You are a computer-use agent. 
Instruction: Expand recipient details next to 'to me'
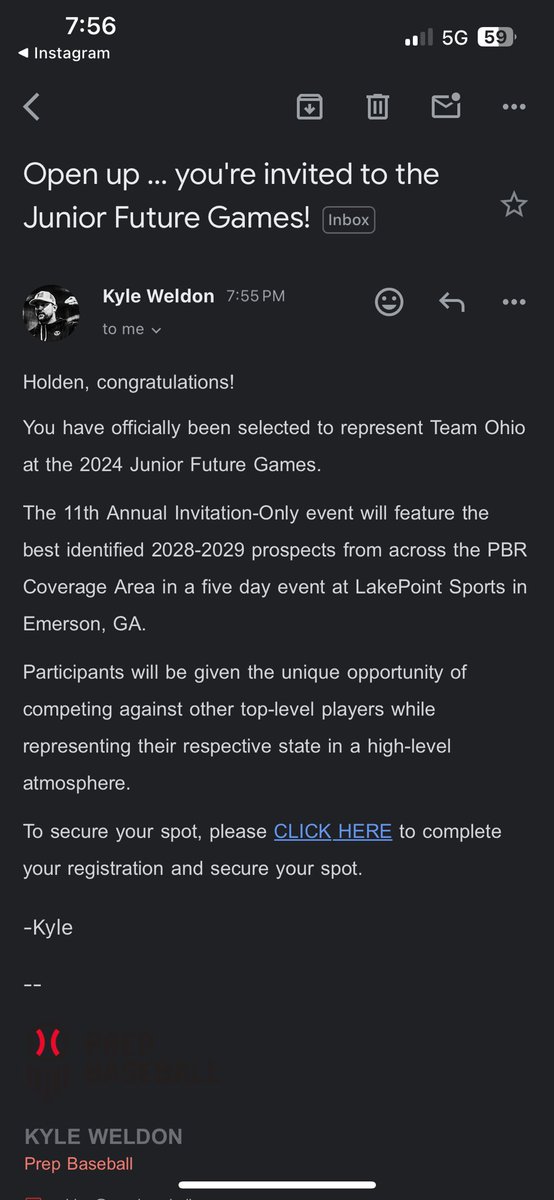132,329
